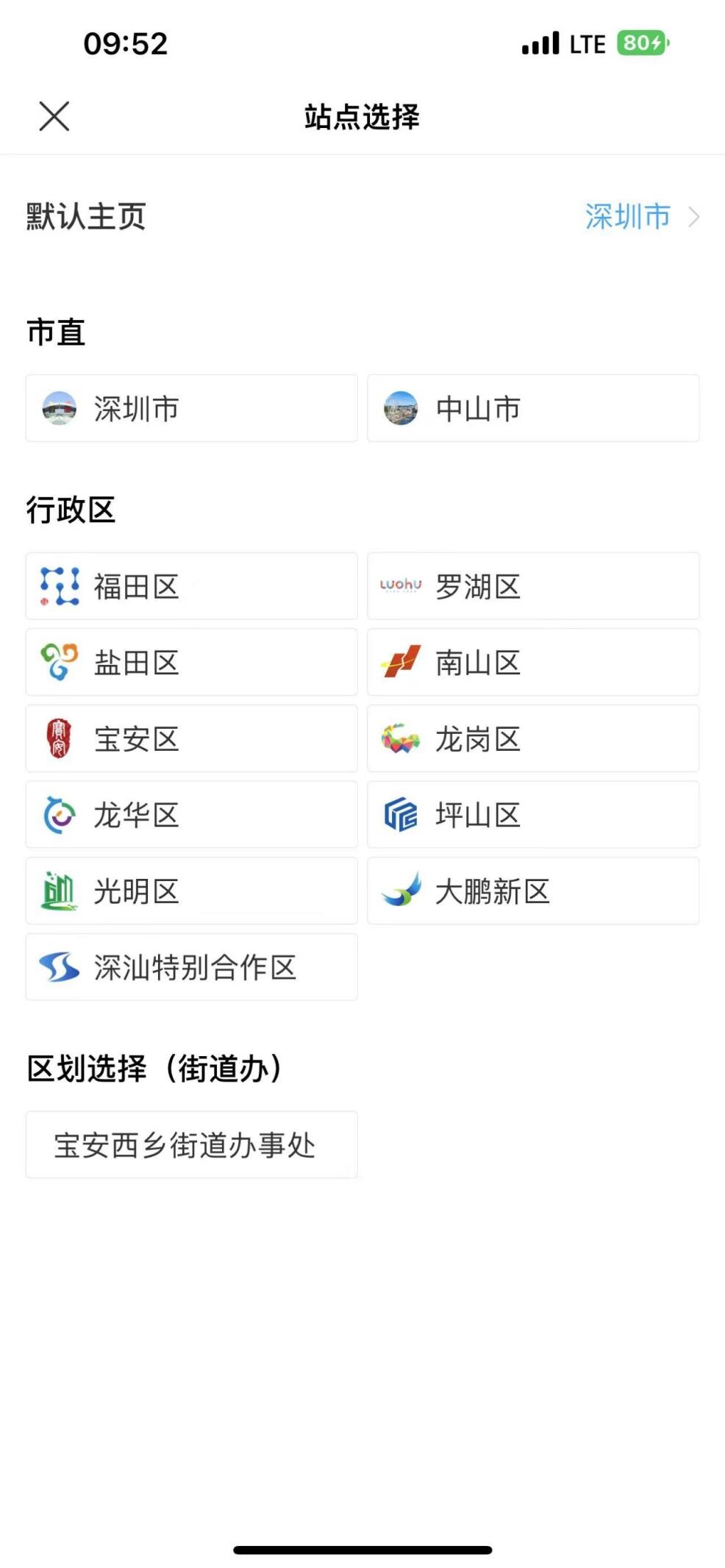725x1568 pixels.
Task: Choose 罗湖区 district
Action: pyautogui.click(x=533, y=586)
